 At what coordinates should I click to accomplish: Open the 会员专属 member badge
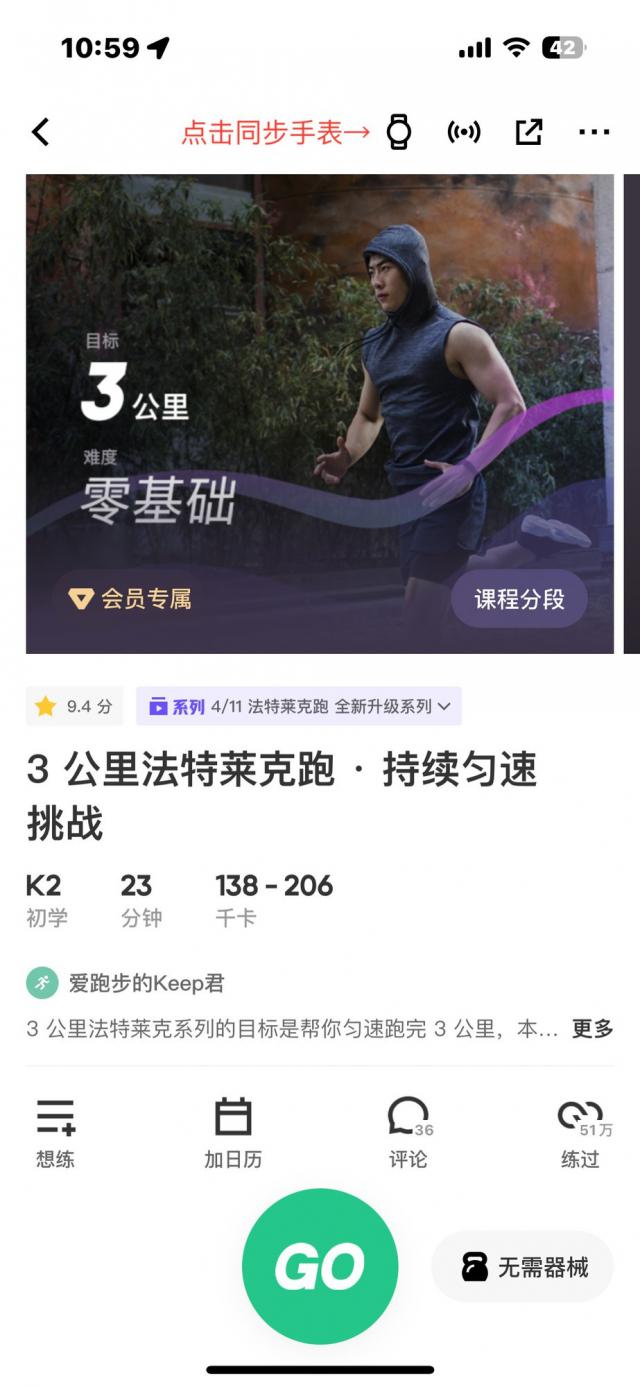130,599
